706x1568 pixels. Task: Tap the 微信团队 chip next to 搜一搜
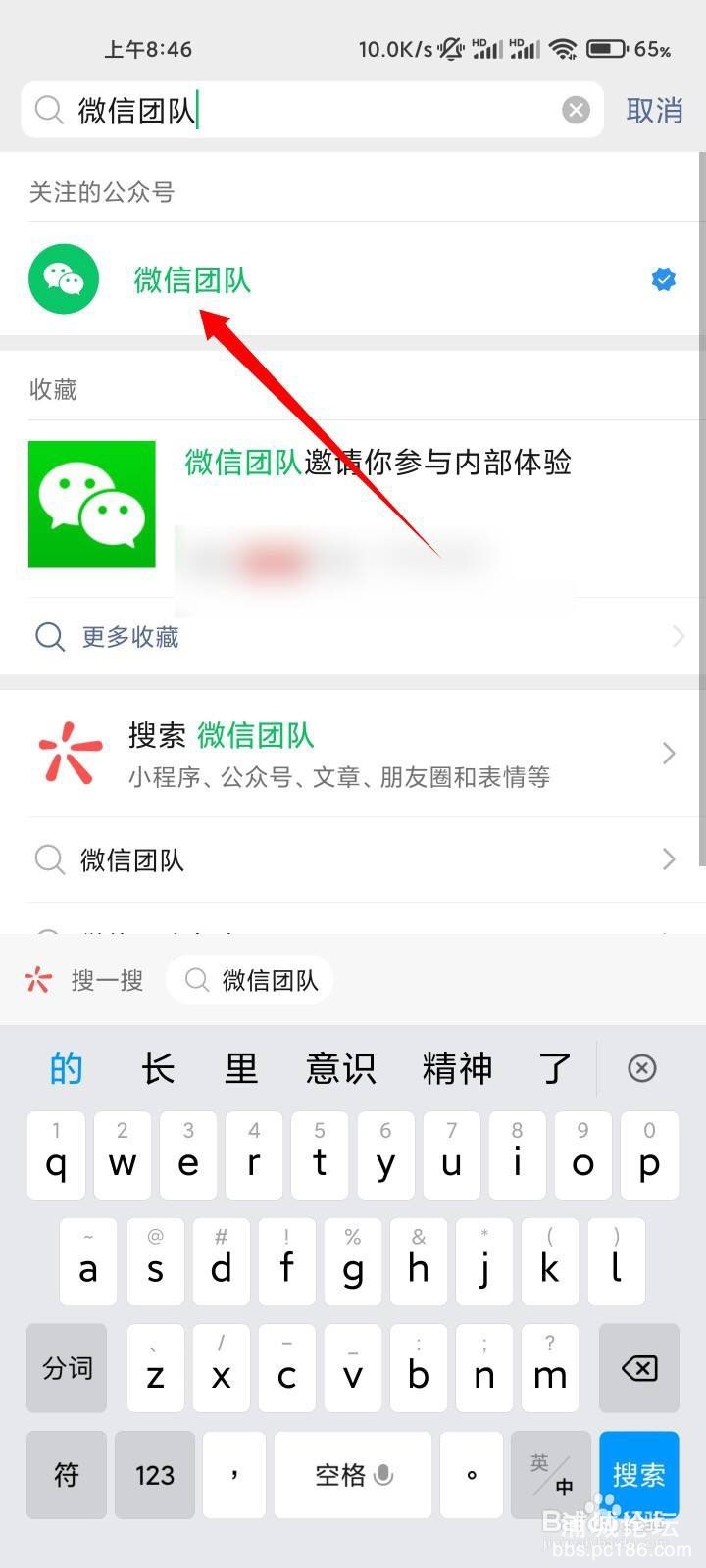point(251,980)
